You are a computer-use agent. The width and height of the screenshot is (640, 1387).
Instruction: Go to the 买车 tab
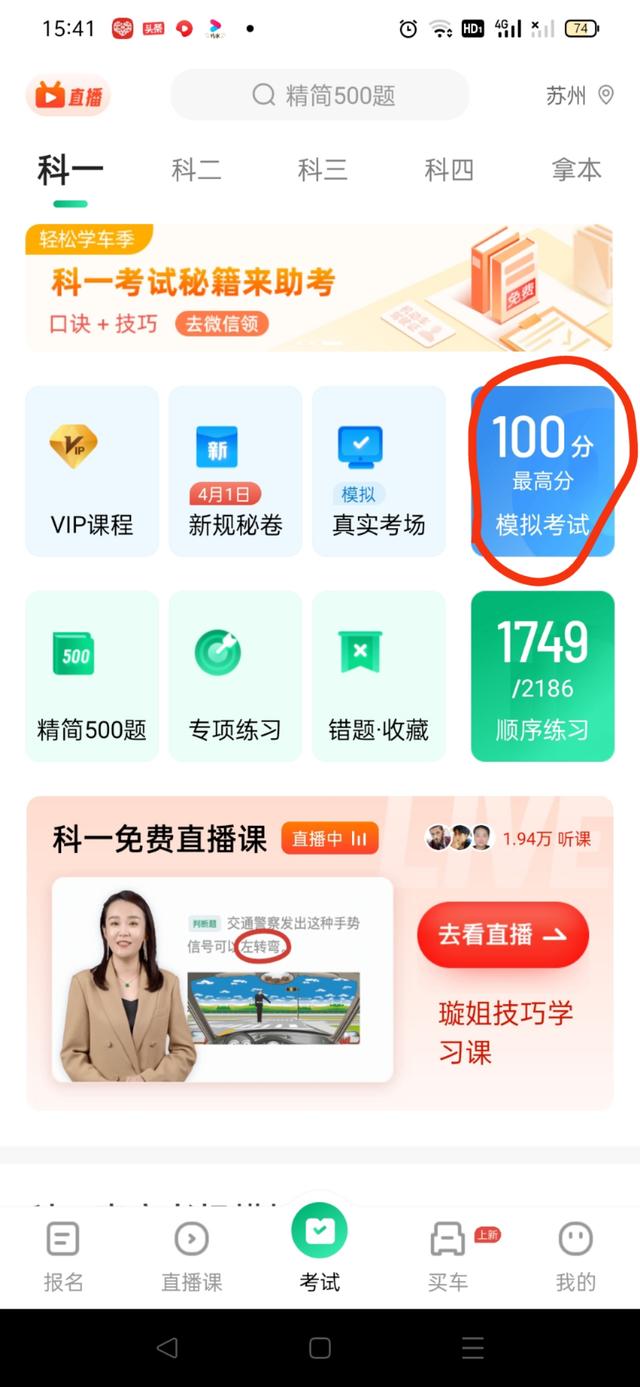(x=448, y=1255)
